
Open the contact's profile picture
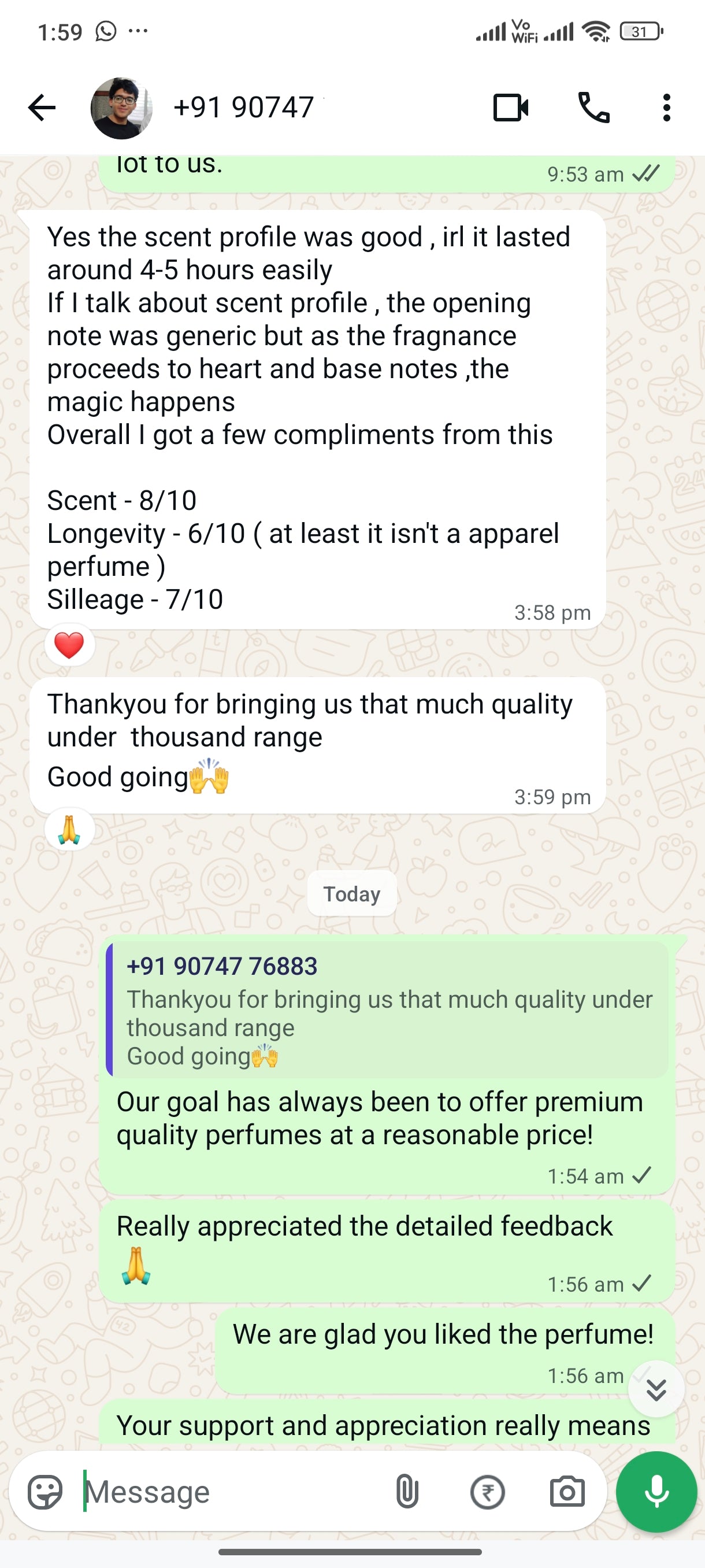121,108
